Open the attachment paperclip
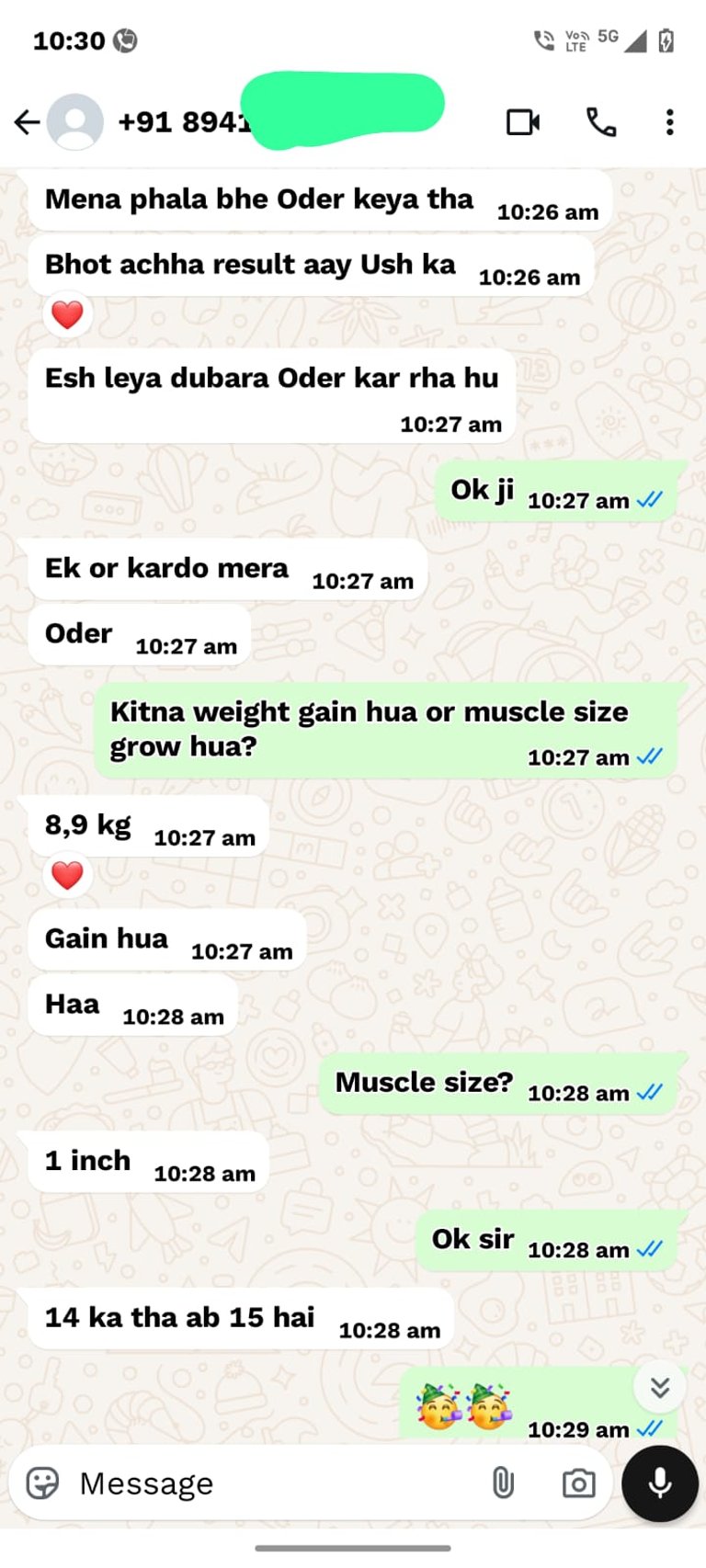 tap(503, 1483)
